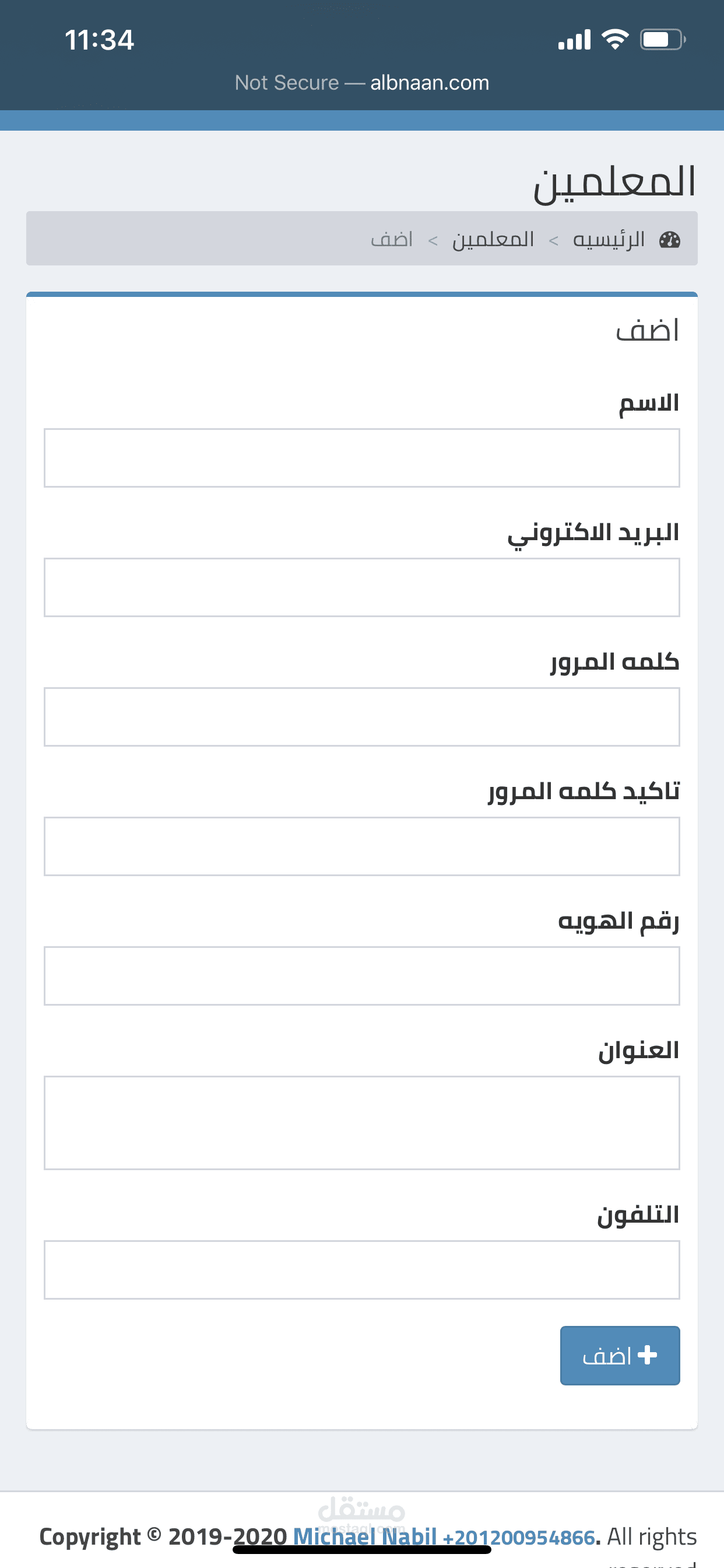
Task: Tap the الاسم name input field
Action: coord(361,458)
